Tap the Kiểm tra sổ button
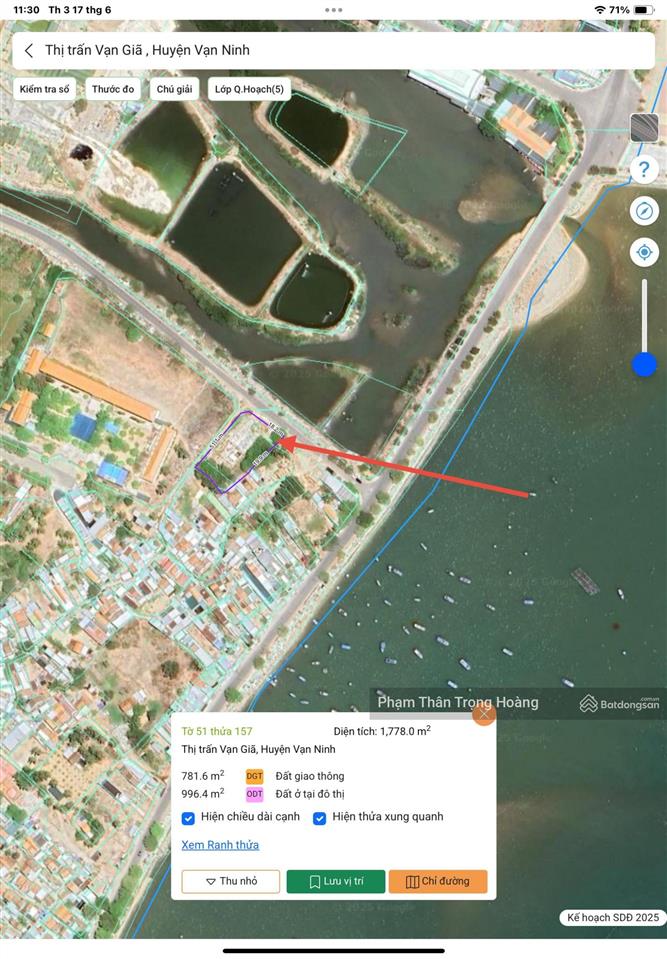The image size is (667, 959). (45, 89)
